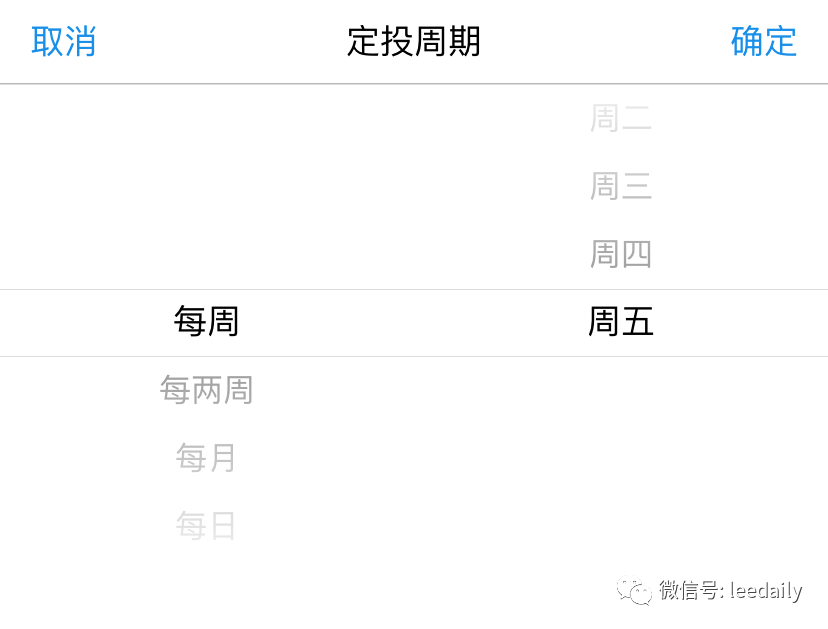
Task: Select 每两周 in the period wheel
Action: pyautogui.click(x=206, y=390)
